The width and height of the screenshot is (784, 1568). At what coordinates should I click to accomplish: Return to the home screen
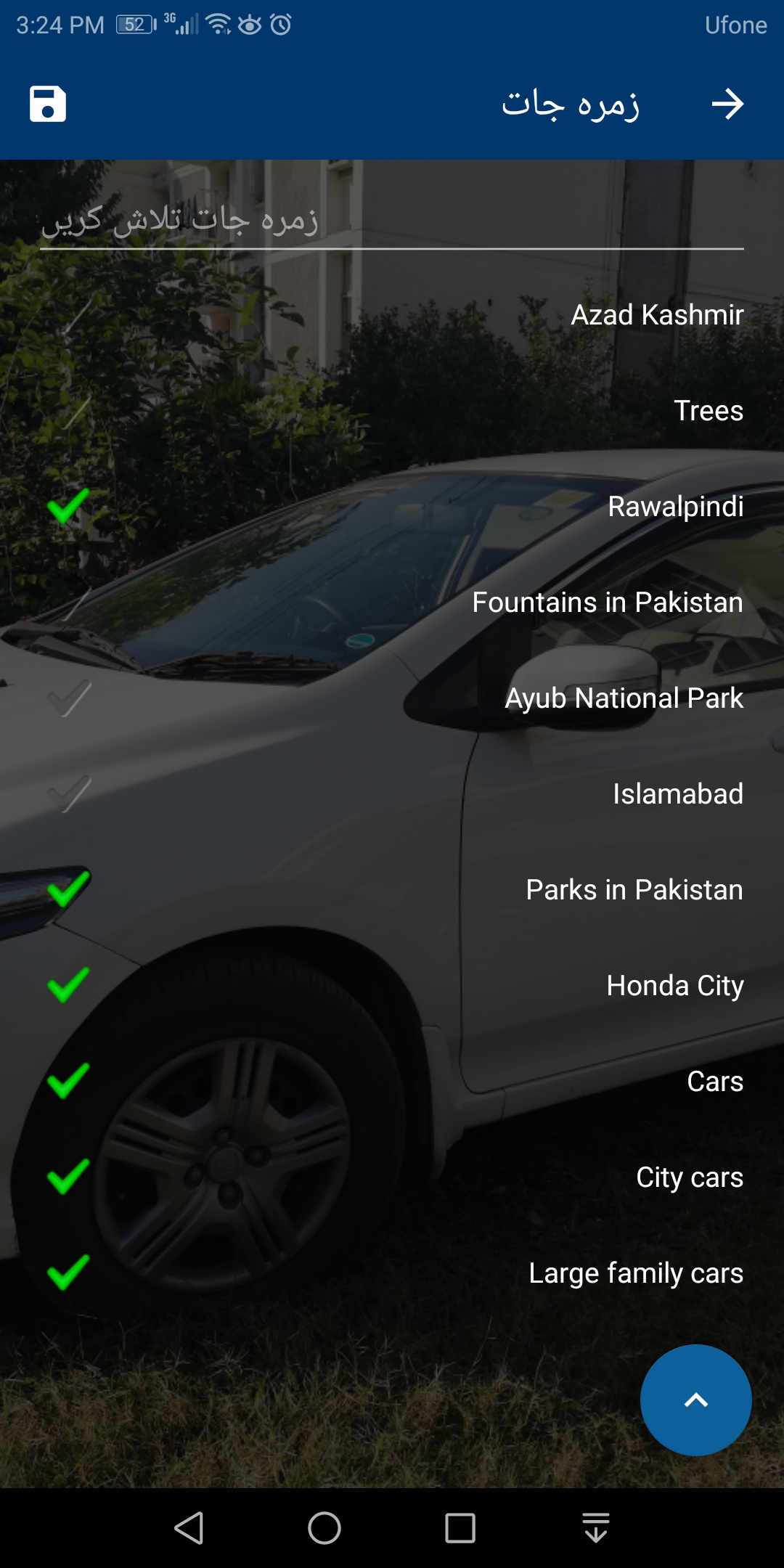coord(324,1528)
